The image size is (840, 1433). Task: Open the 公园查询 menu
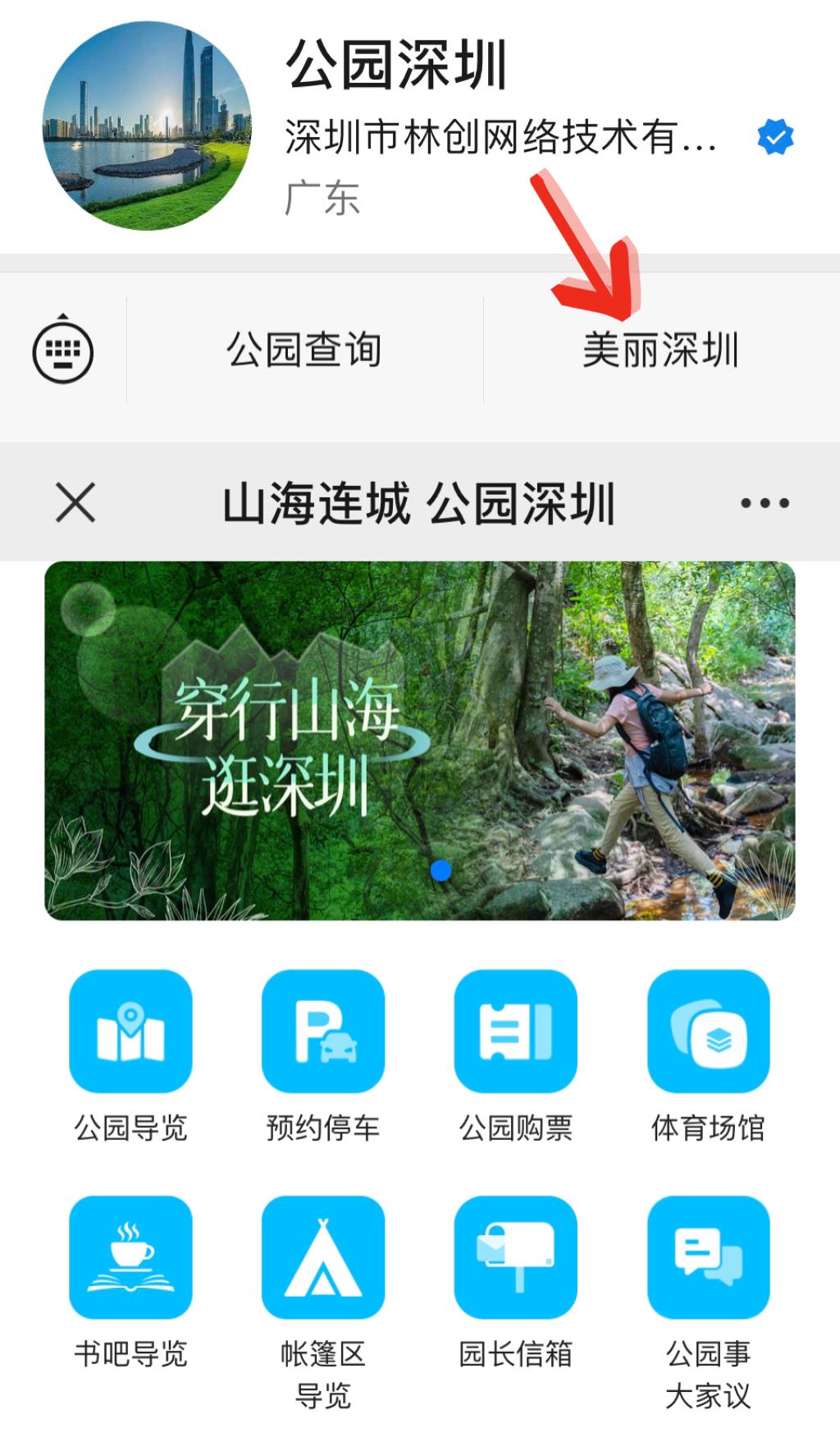[304, 350]
